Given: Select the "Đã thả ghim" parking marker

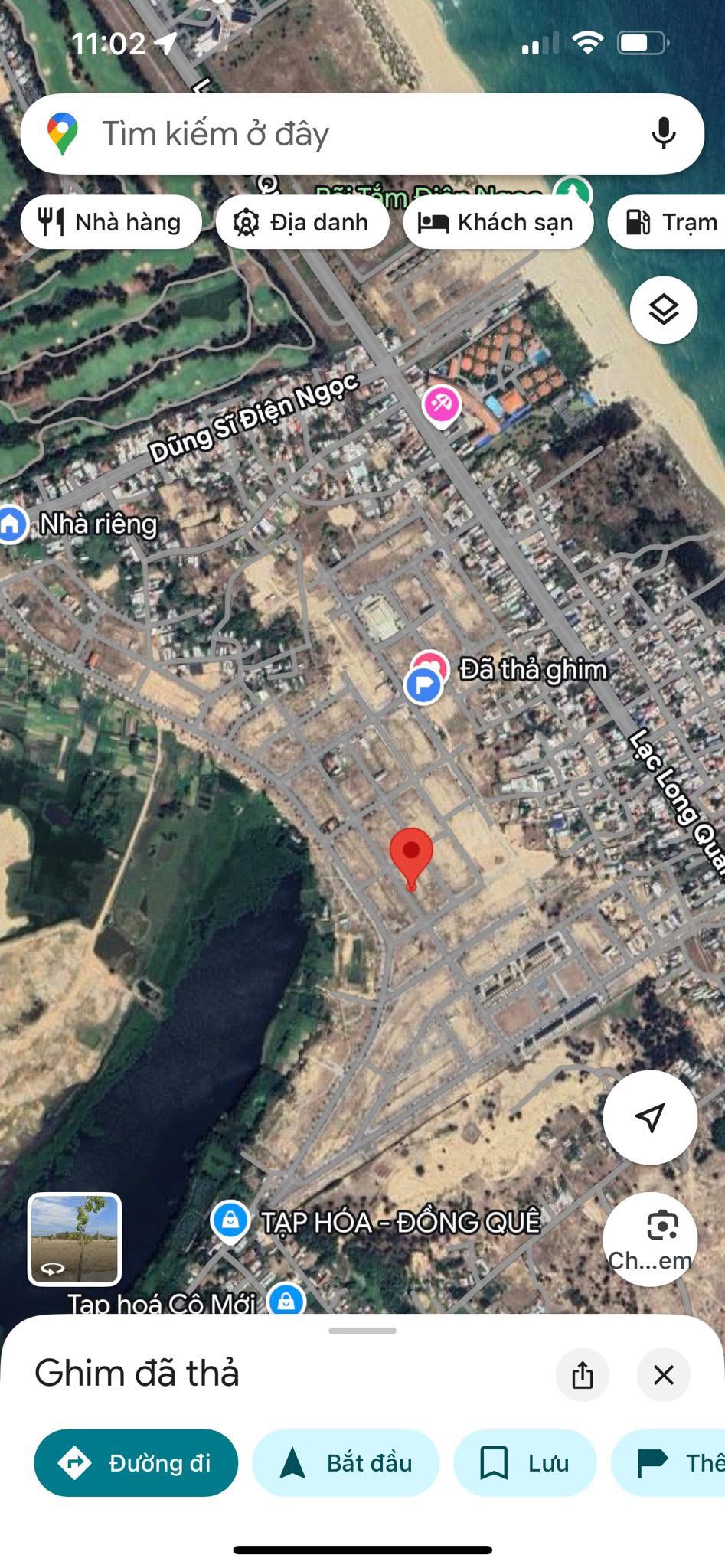Looking at the screenshot, I should coord(423,684).
